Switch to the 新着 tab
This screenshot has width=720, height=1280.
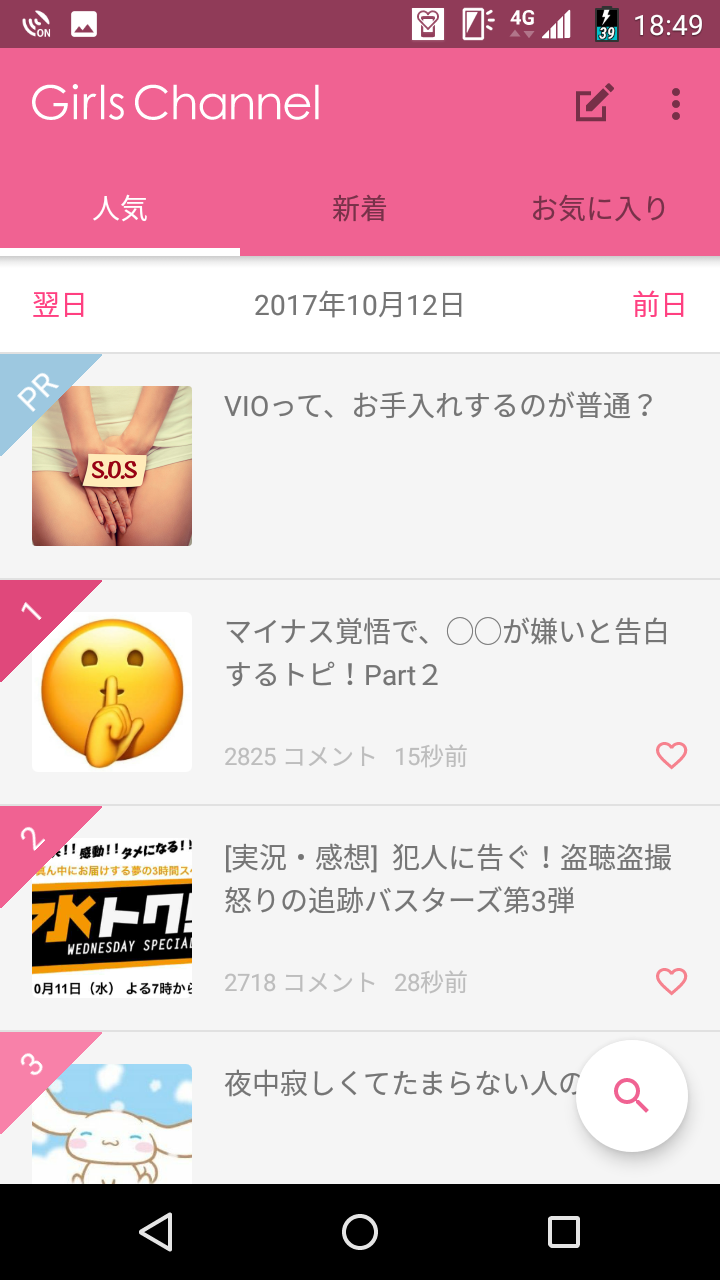pos(360,209)
